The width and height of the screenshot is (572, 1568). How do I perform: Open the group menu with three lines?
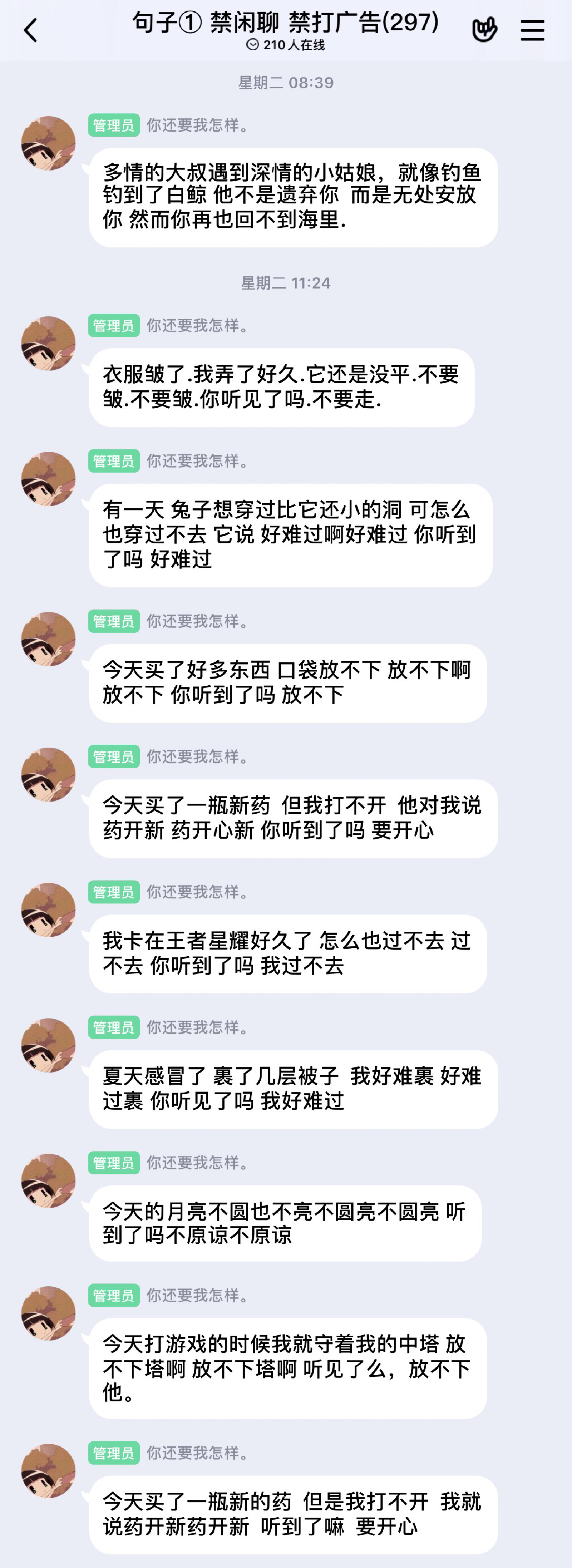[x=532, y=30]
